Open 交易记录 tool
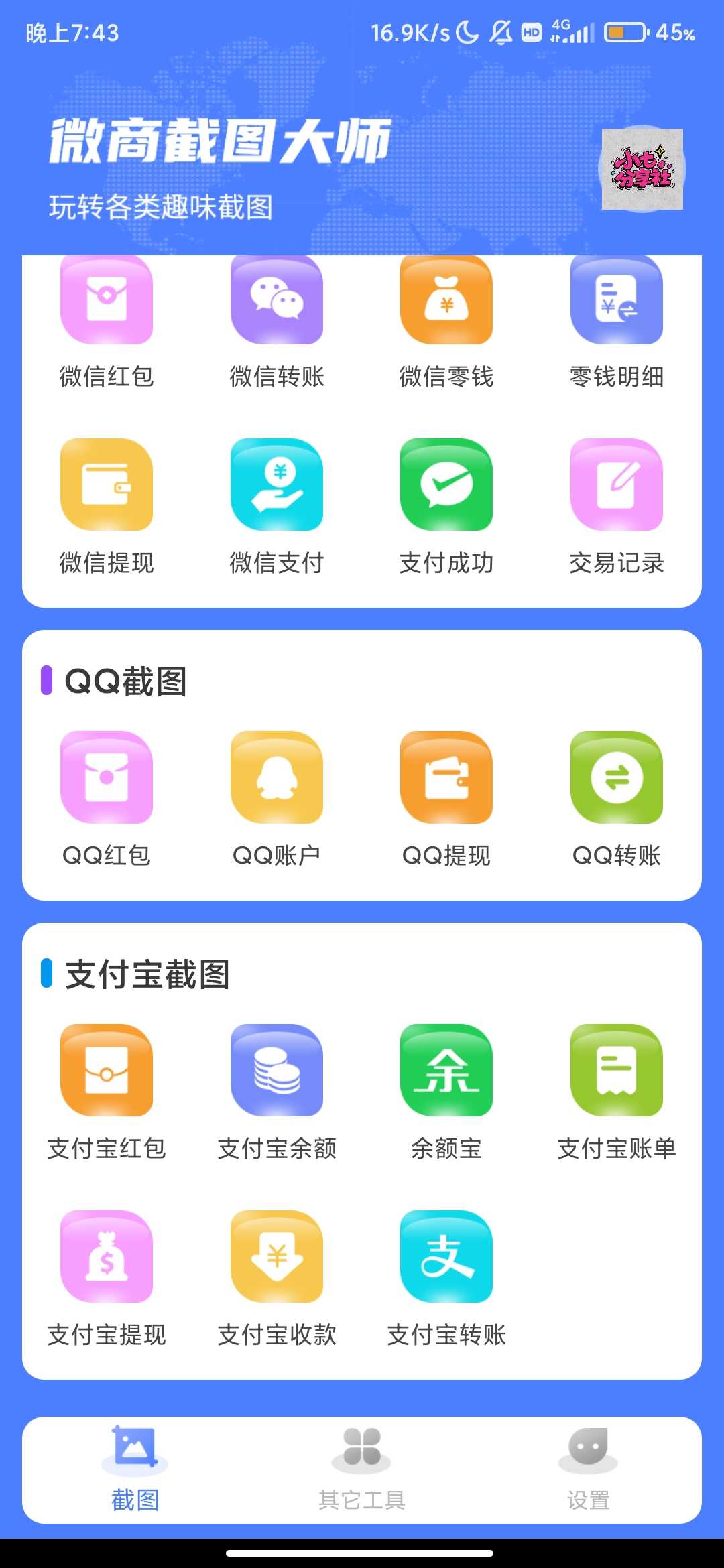 click(617, 484)
